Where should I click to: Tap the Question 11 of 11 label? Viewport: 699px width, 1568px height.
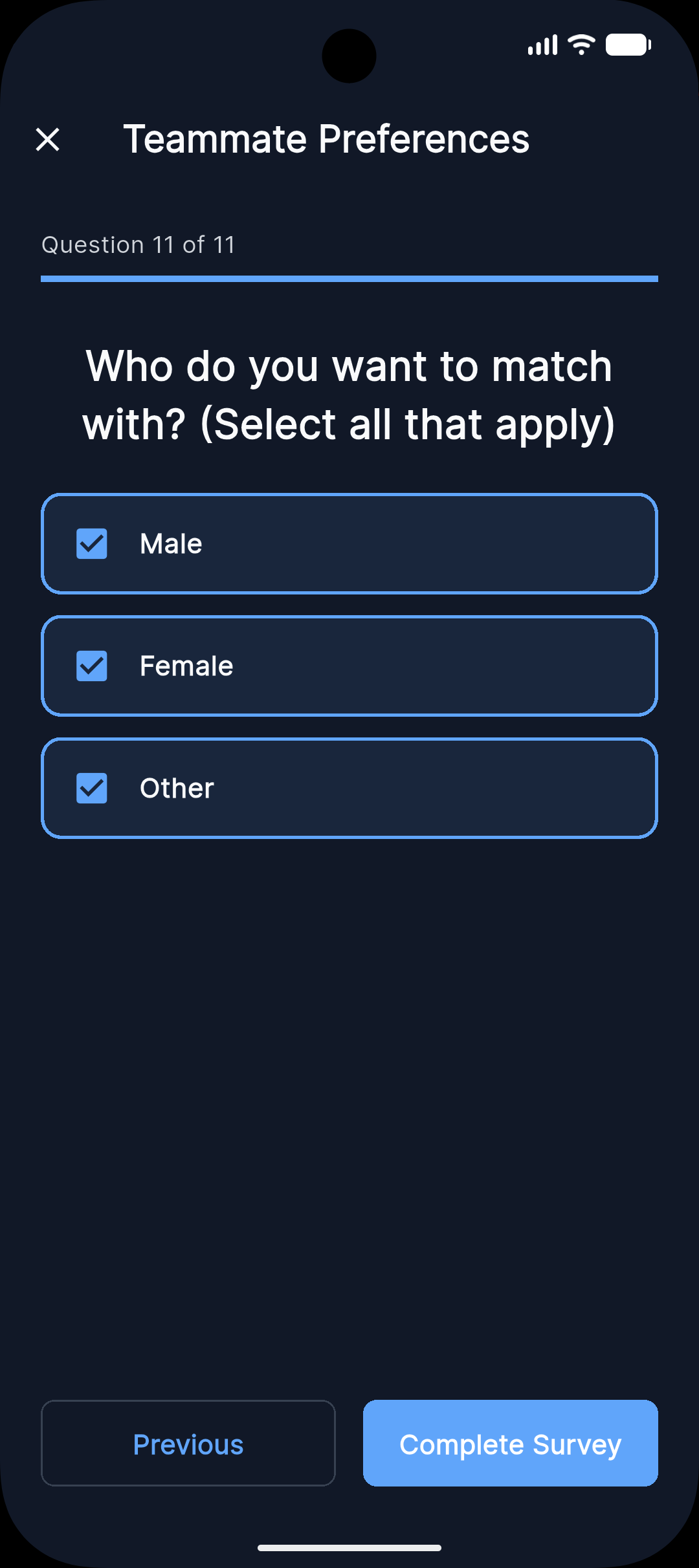(x=139, y=245)
